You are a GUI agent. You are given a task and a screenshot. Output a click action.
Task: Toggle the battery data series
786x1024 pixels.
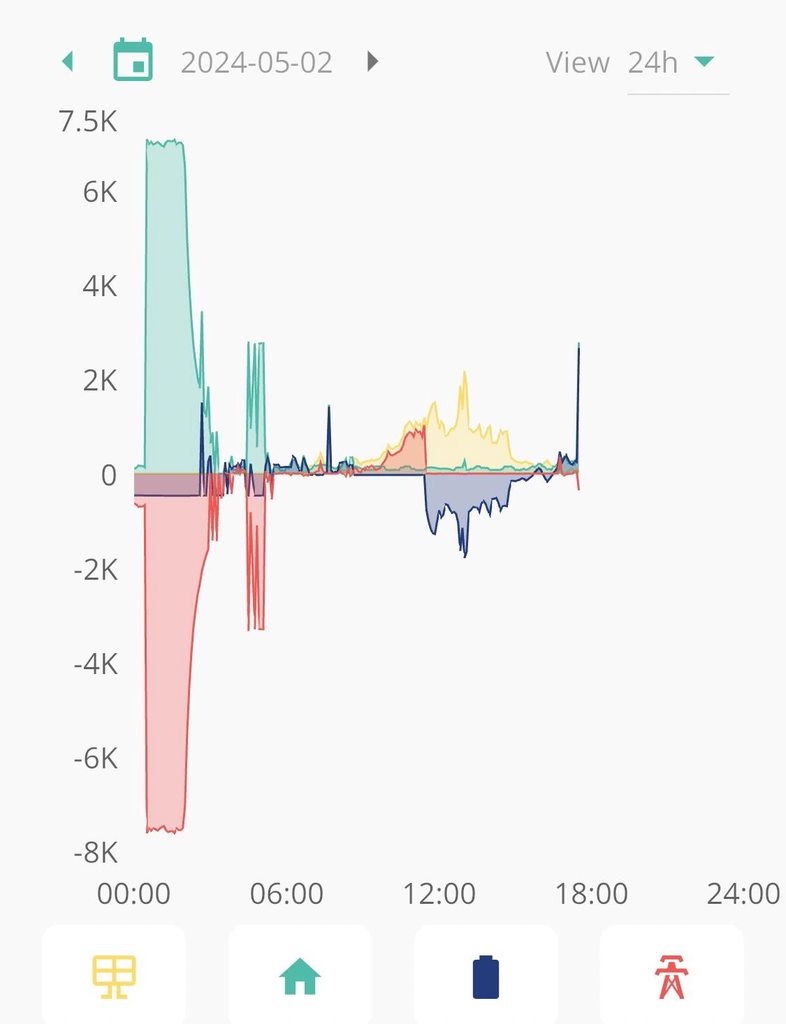click(485, 976)
